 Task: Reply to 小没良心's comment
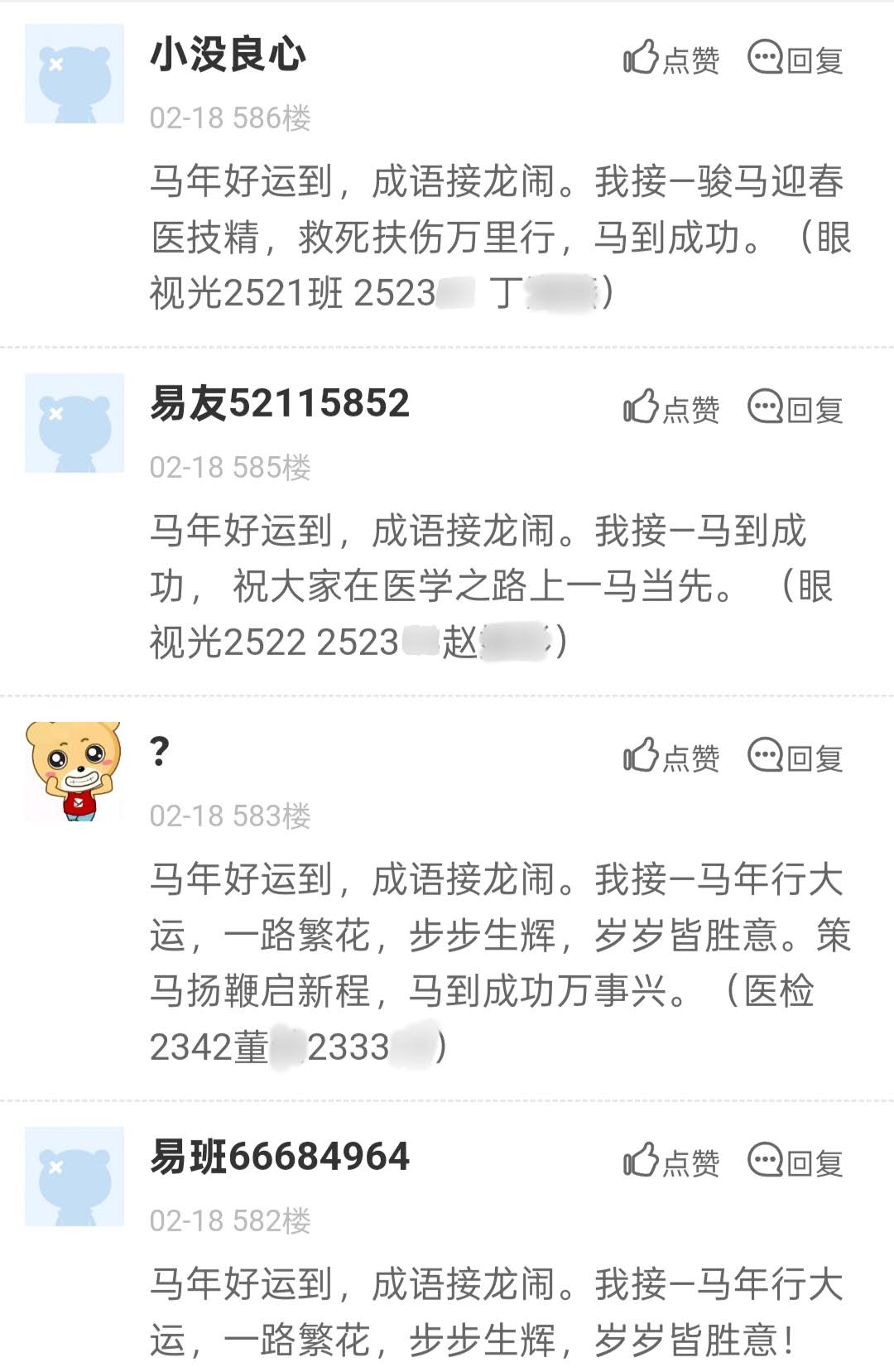click(x=795, y=59)
